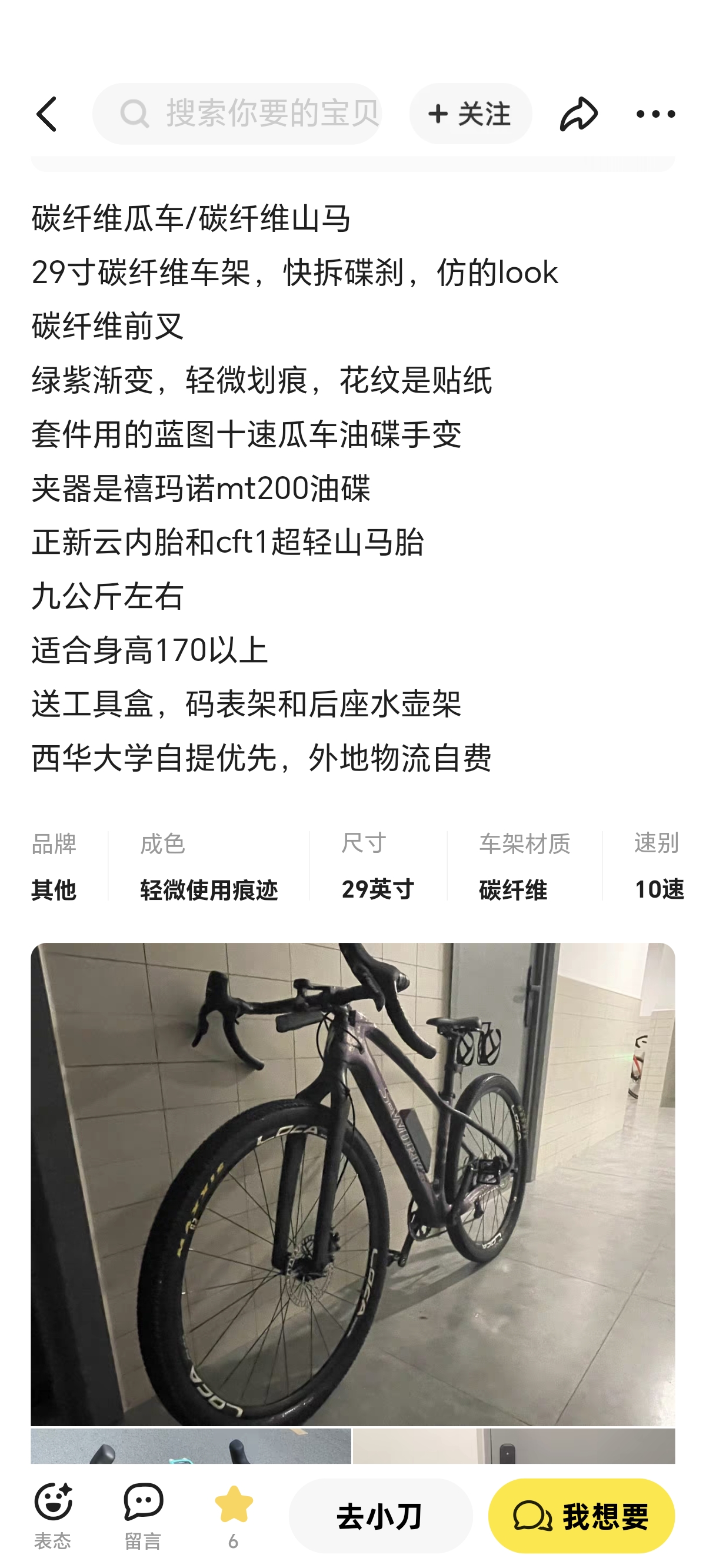The width and height of the screenshot is (706, 1568).
Task: Follow the seller with 关注
Action: coord(470,114)
